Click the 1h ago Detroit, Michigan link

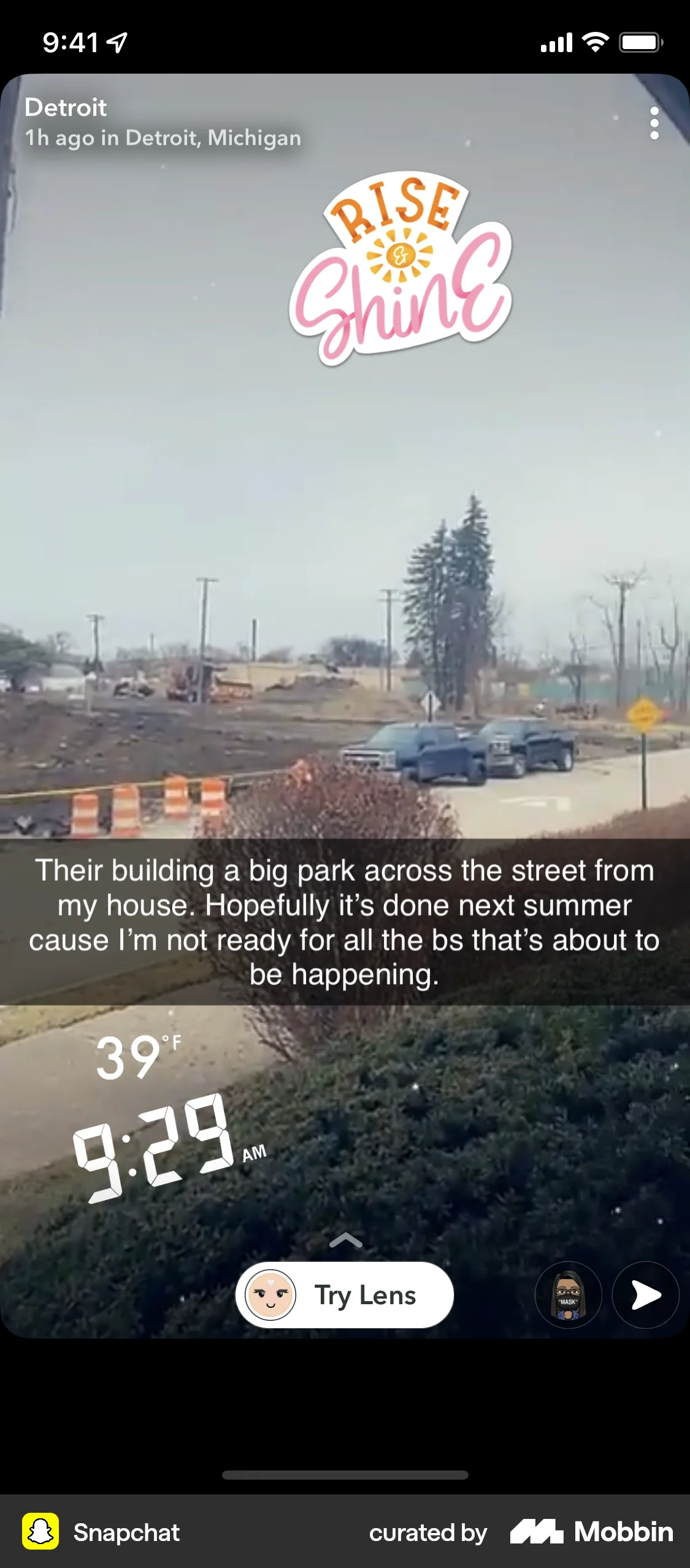point(163,137)
